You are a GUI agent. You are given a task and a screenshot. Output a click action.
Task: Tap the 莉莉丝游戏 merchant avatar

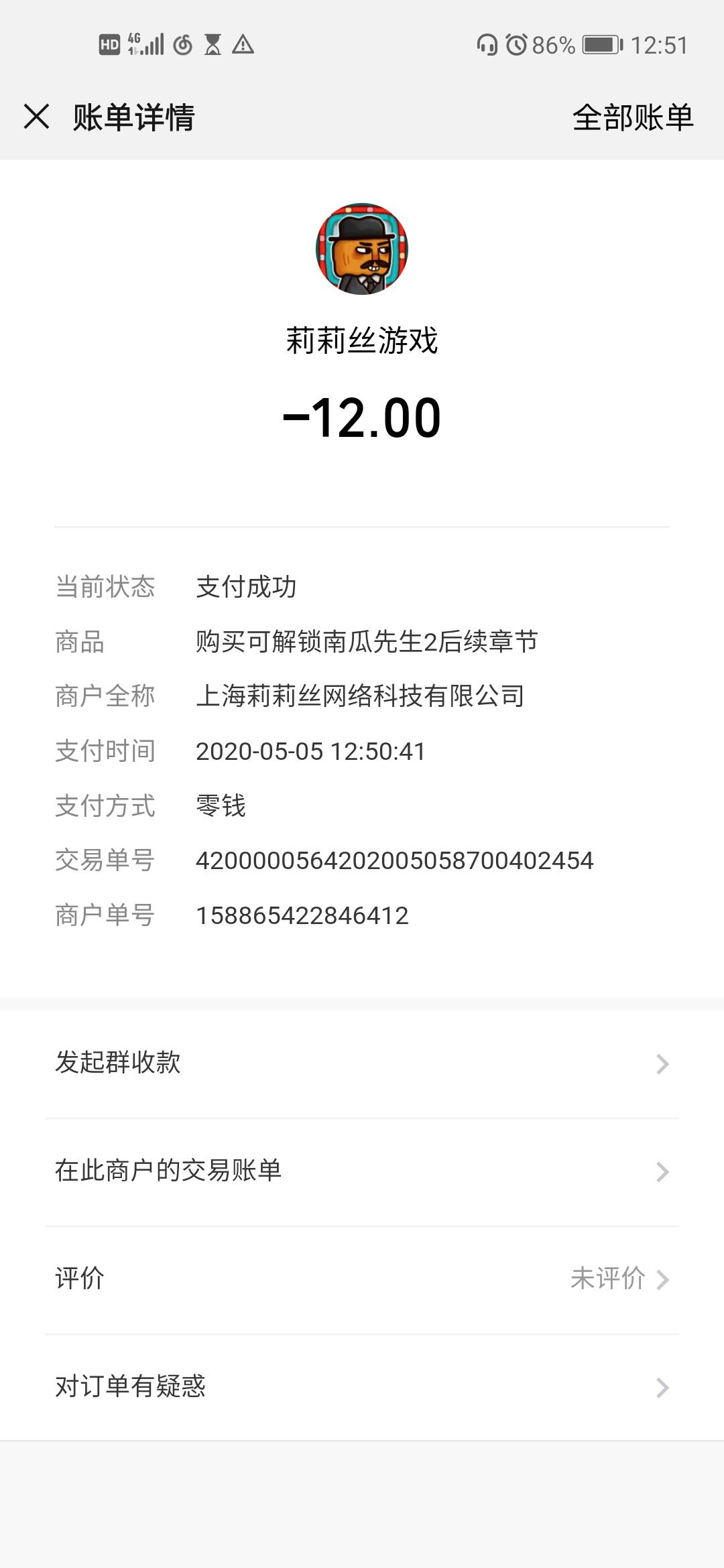[x=362, y=249]
